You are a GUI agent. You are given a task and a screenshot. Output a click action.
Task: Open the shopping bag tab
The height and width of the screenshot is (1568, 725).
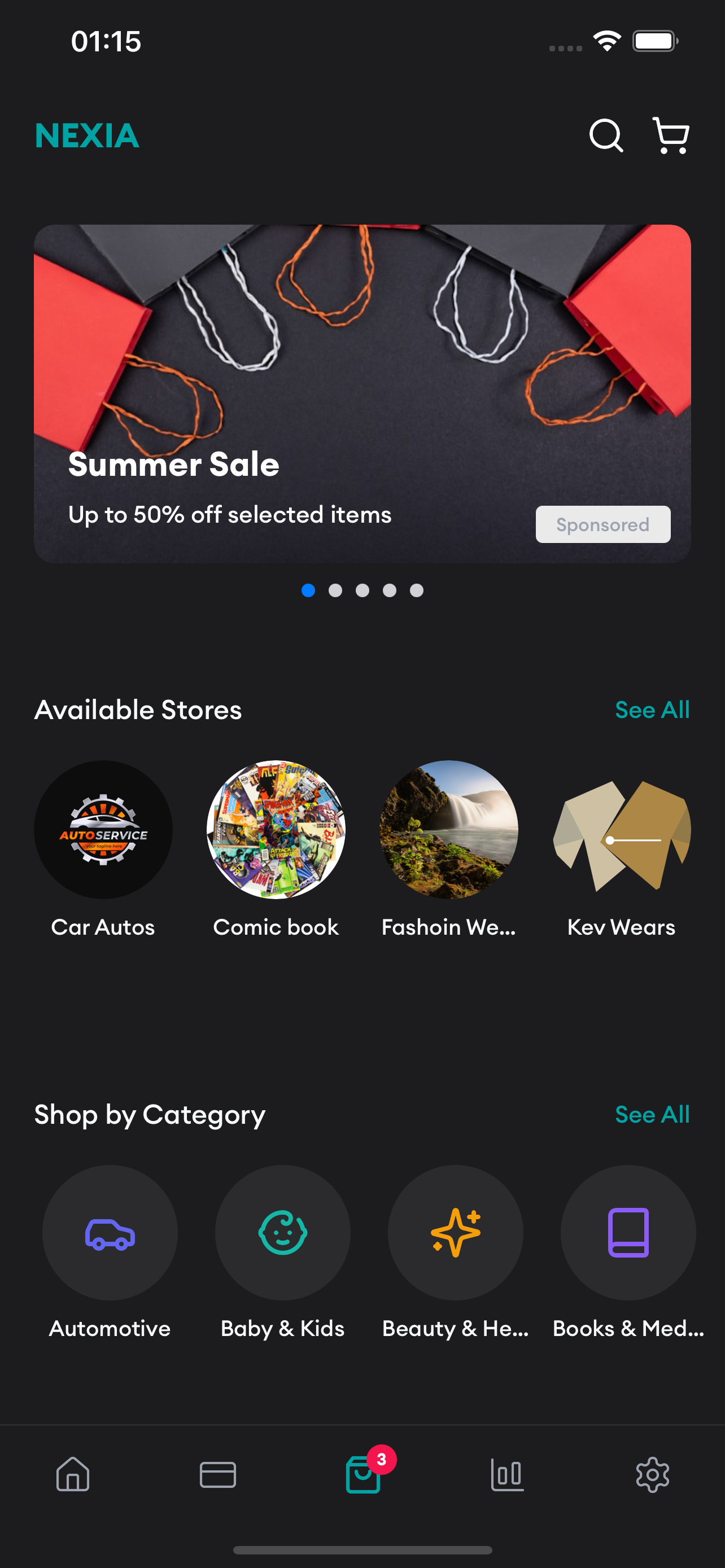tap(364, 1474)
